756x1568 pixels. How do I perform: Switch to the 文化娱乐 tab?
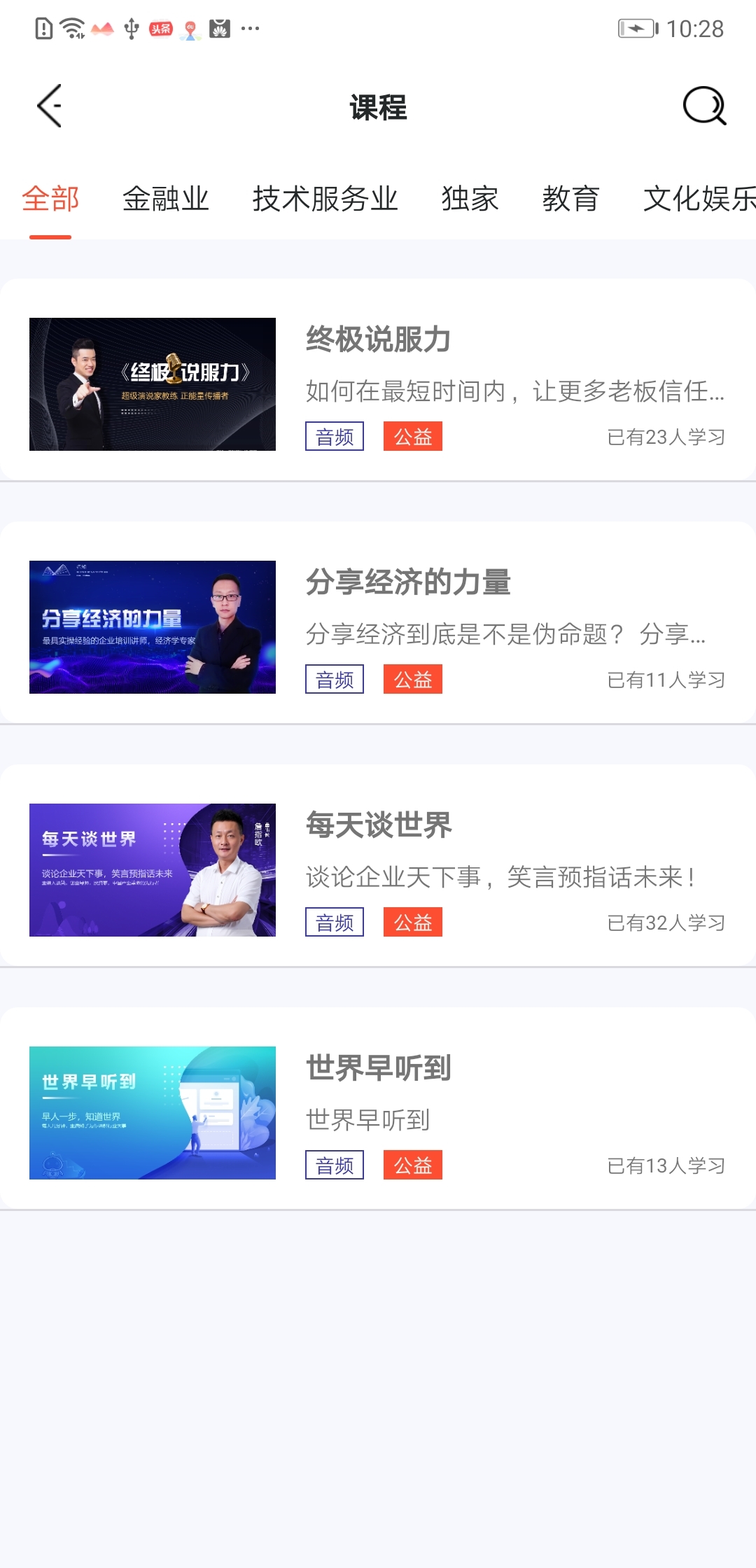click(x=699, y=199)
